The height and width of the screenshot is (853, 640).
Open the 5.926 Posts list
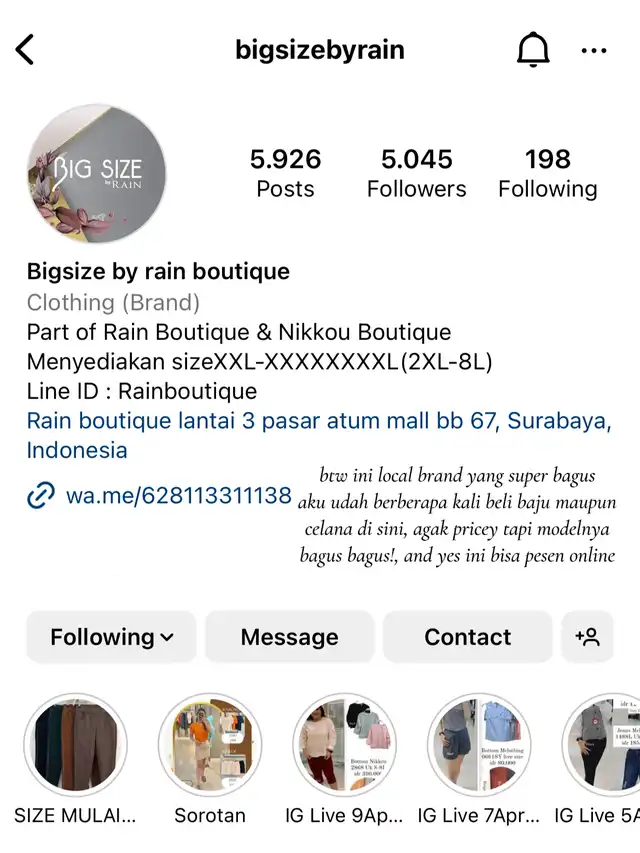(x=285, y=173)
